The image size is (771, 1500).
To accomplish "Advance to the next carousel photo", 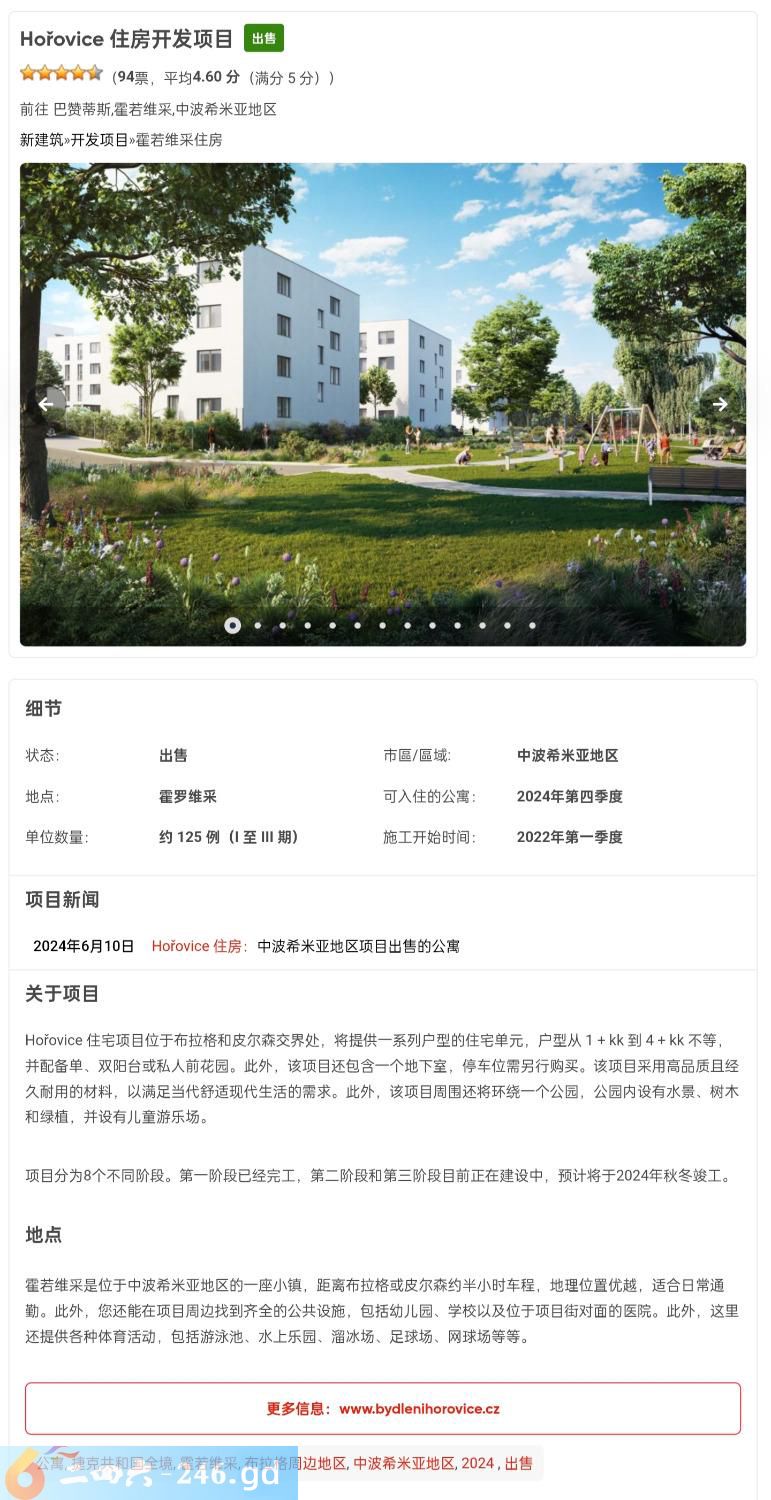I will coord(720,404).
